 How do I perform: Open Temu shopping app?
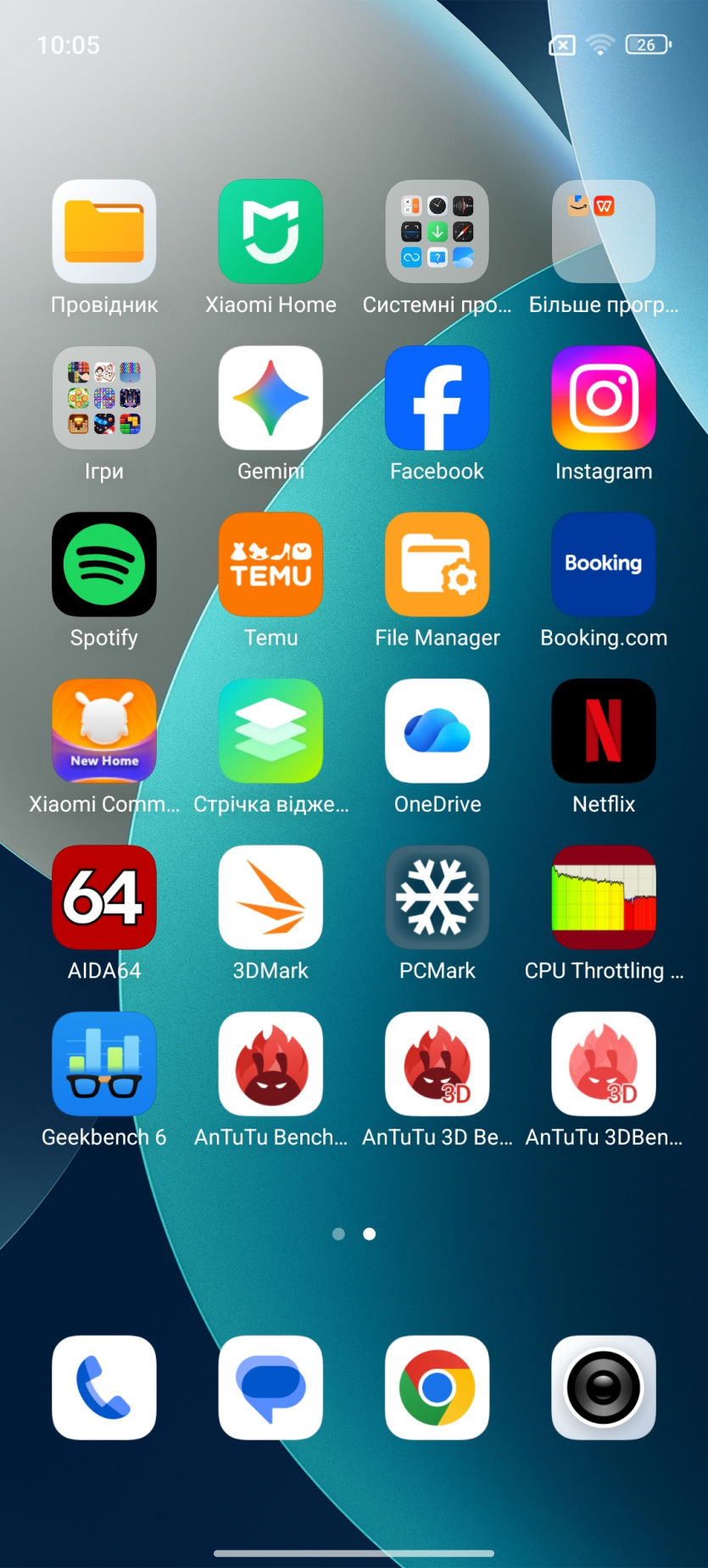(x=270, y=564)
